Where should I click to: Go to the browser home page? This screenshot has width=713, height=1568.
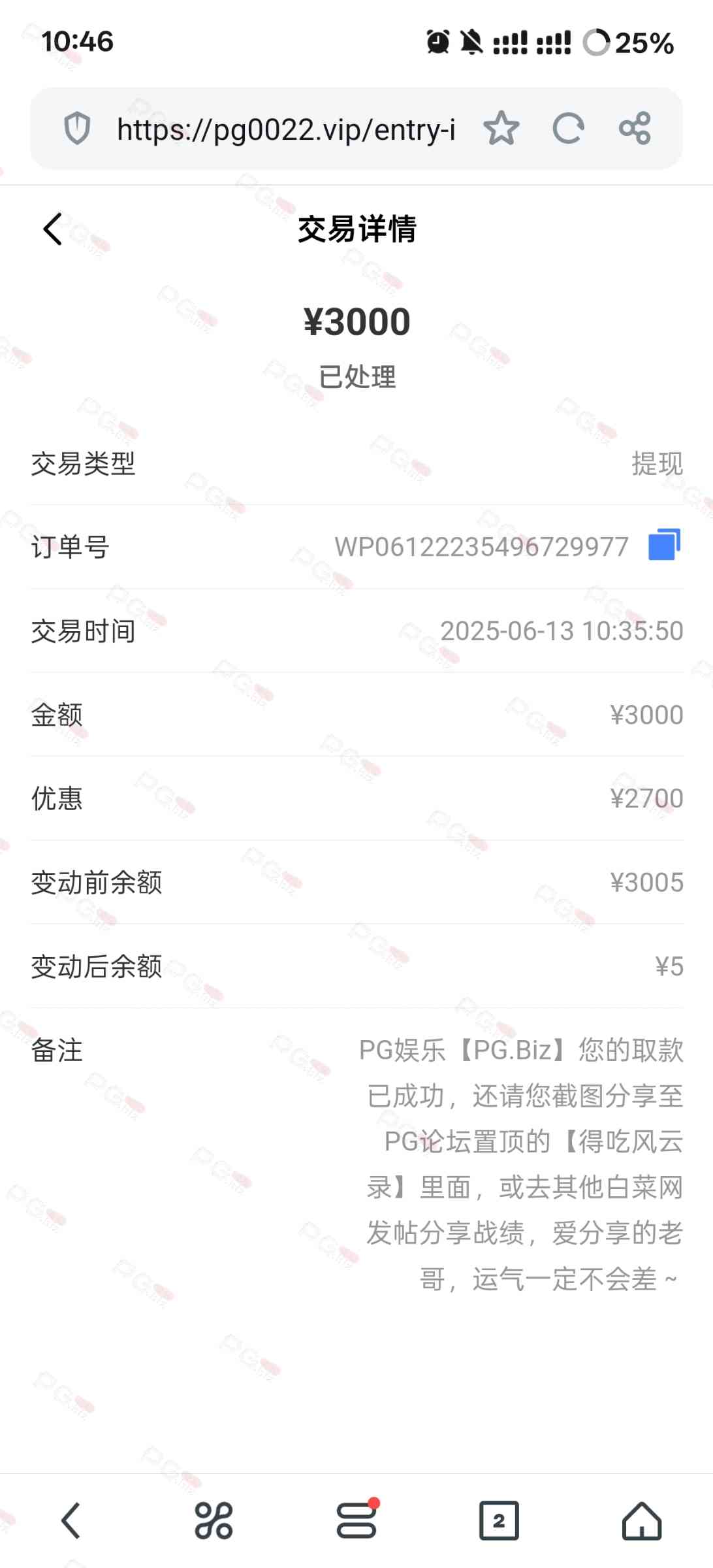point(642,1521)
